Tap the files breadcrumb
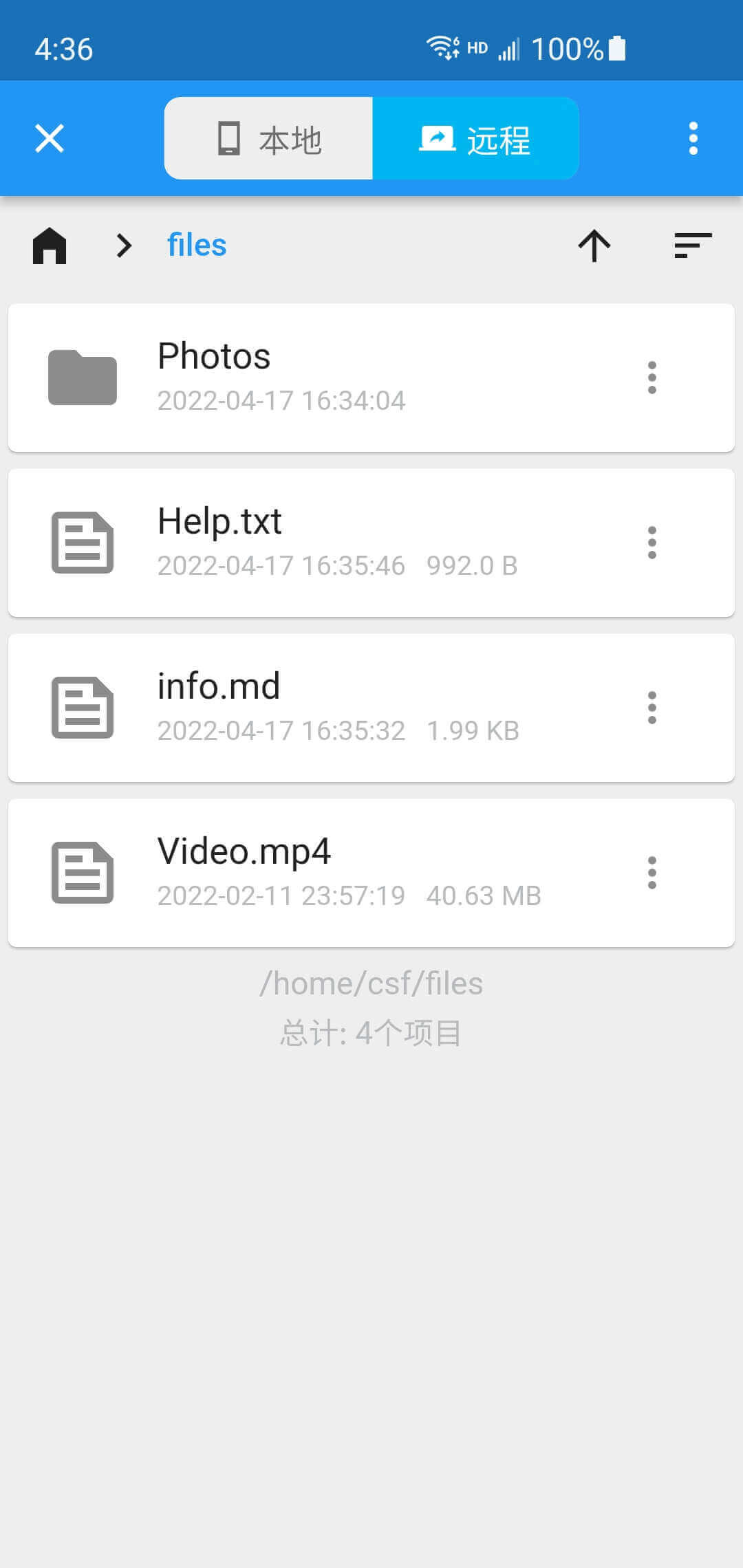The height and width of the screenshot is (1568, 743). [197, 246]
